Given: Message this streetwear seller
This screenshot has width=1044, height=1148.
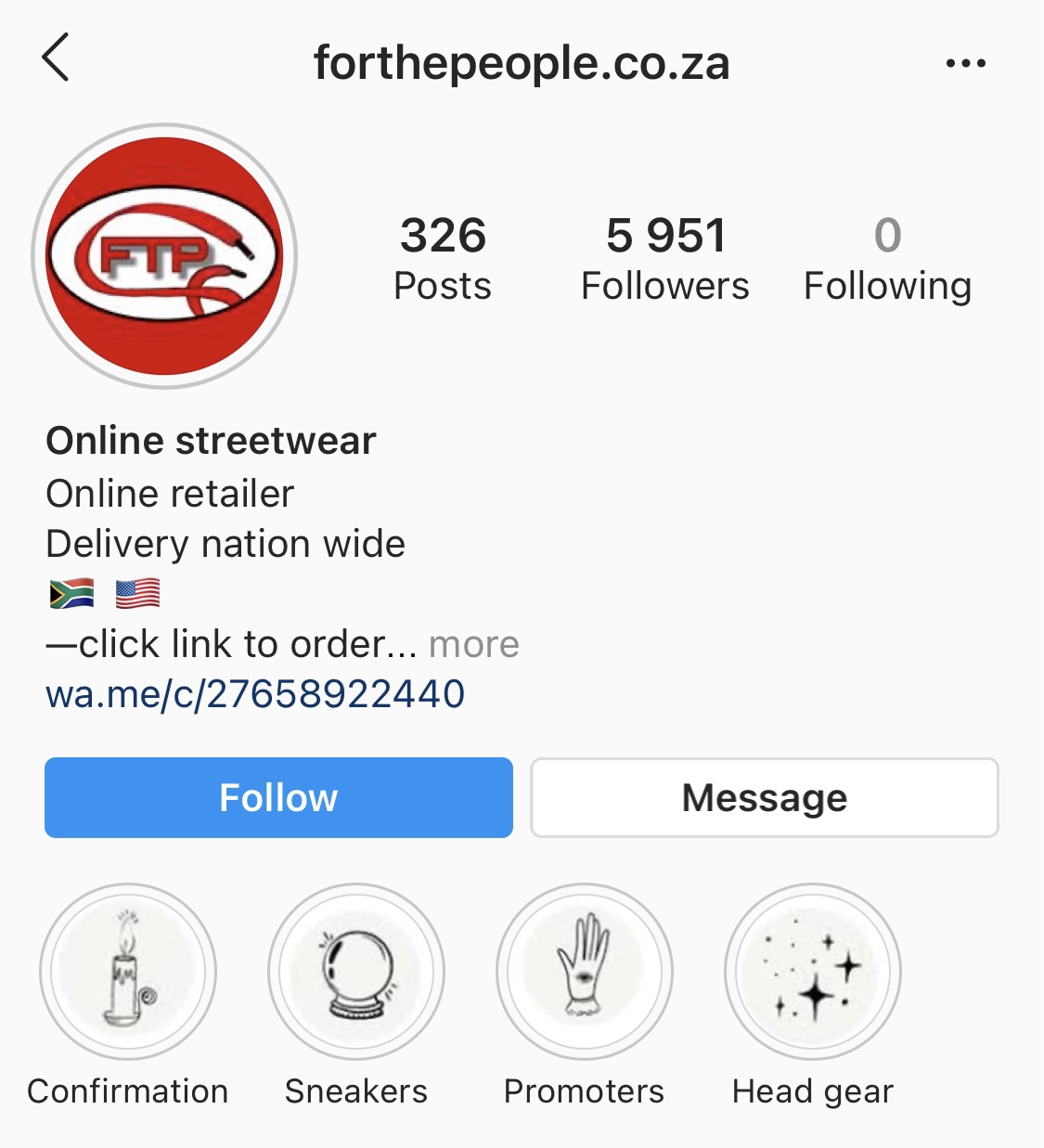Looking at the screenshot, I should (764, 798).
